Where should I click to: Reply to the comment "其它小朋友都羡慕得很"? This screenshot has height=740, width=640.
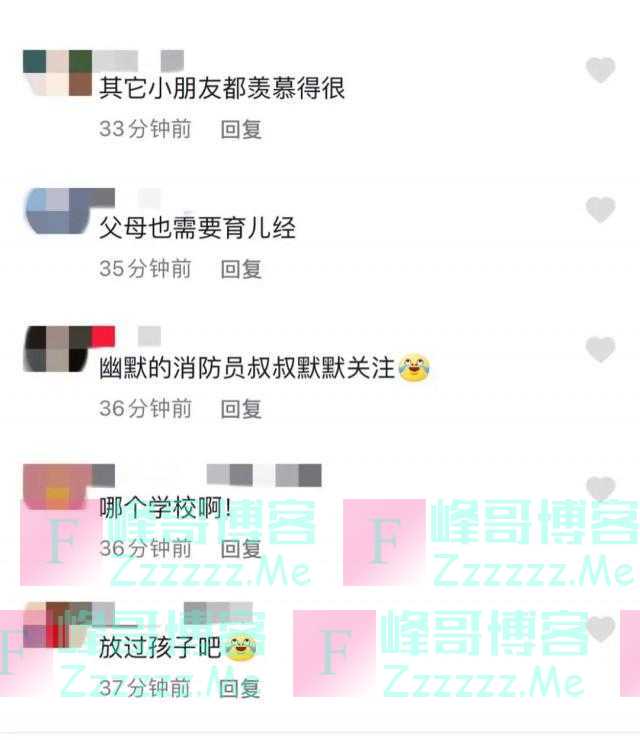tap(241, 129)
